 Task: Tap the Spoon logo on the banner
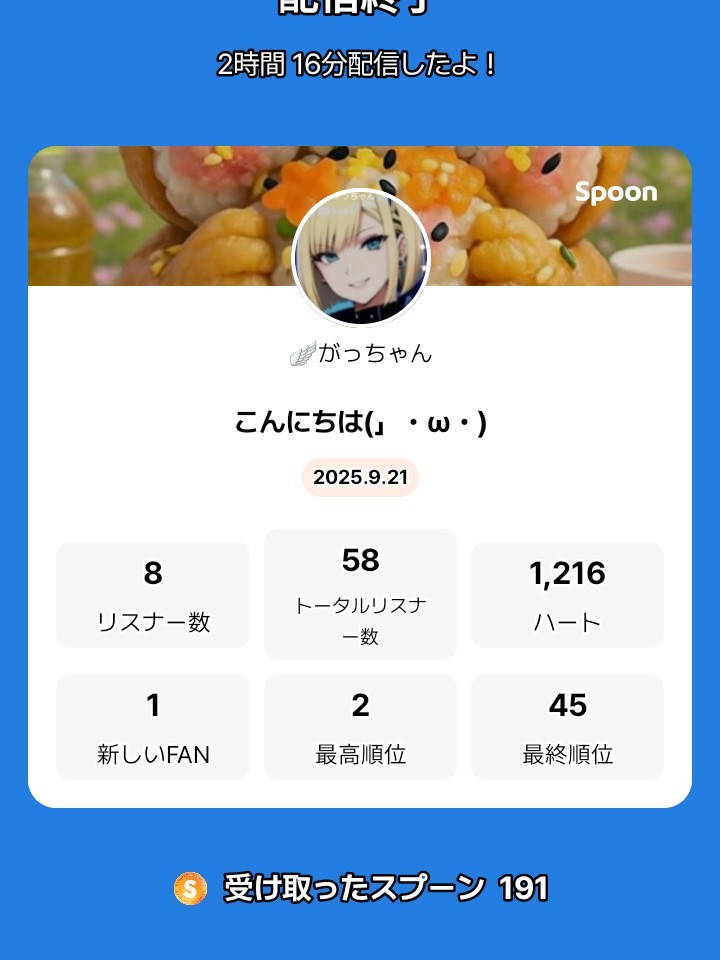pyautogui.click(x=617, y=192)
